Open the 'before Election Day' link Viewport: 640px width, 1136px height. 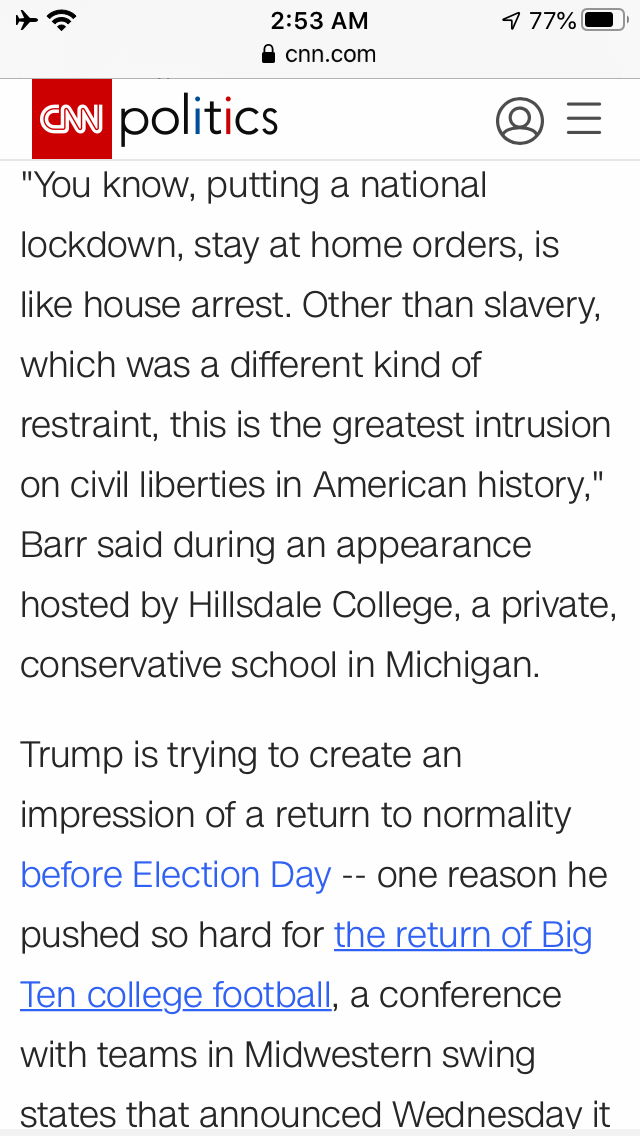175,875
